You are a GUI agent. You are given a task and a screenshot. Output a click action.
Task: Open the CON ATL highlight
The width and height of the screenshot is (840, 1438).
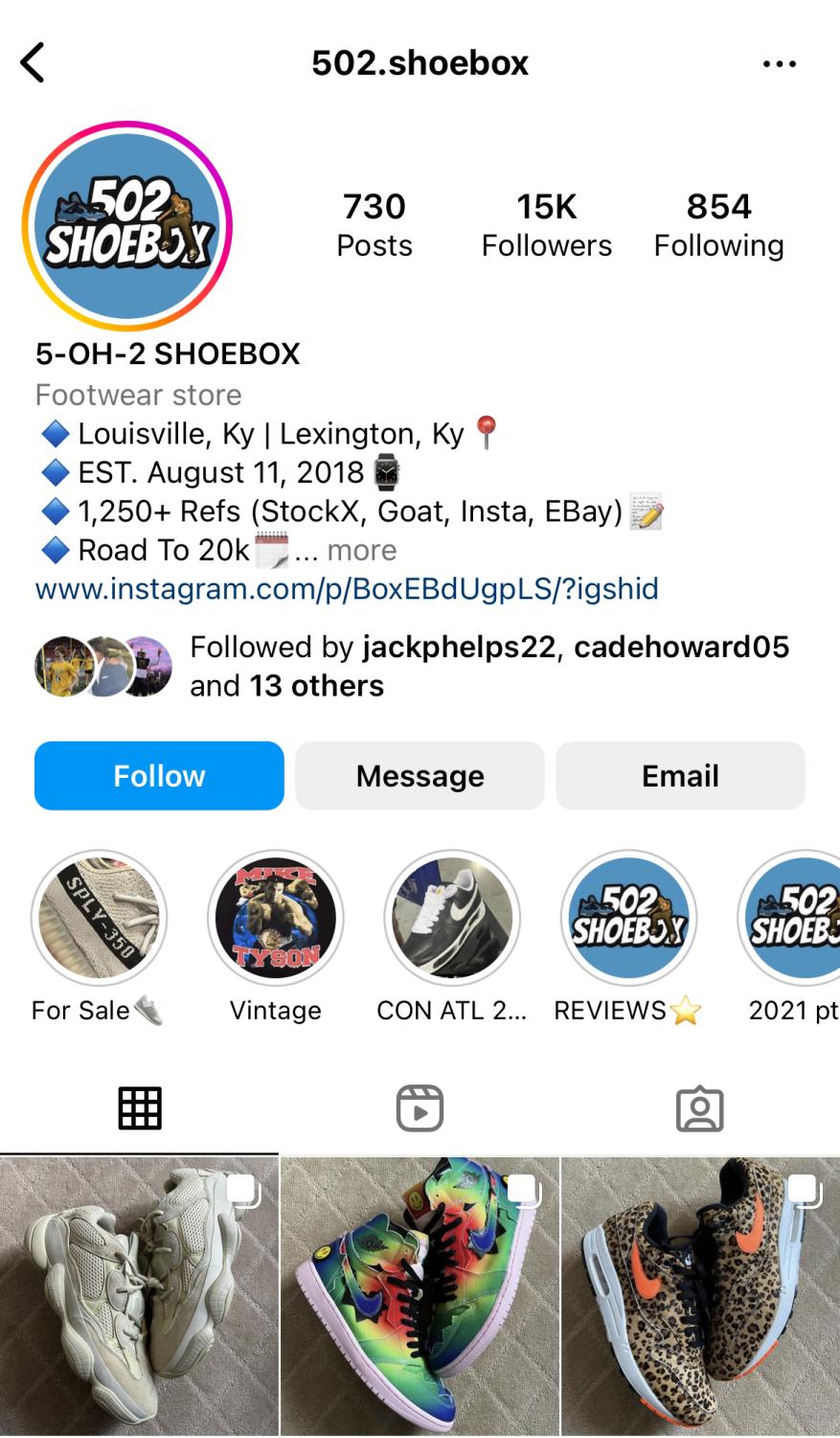coord(451,936)
